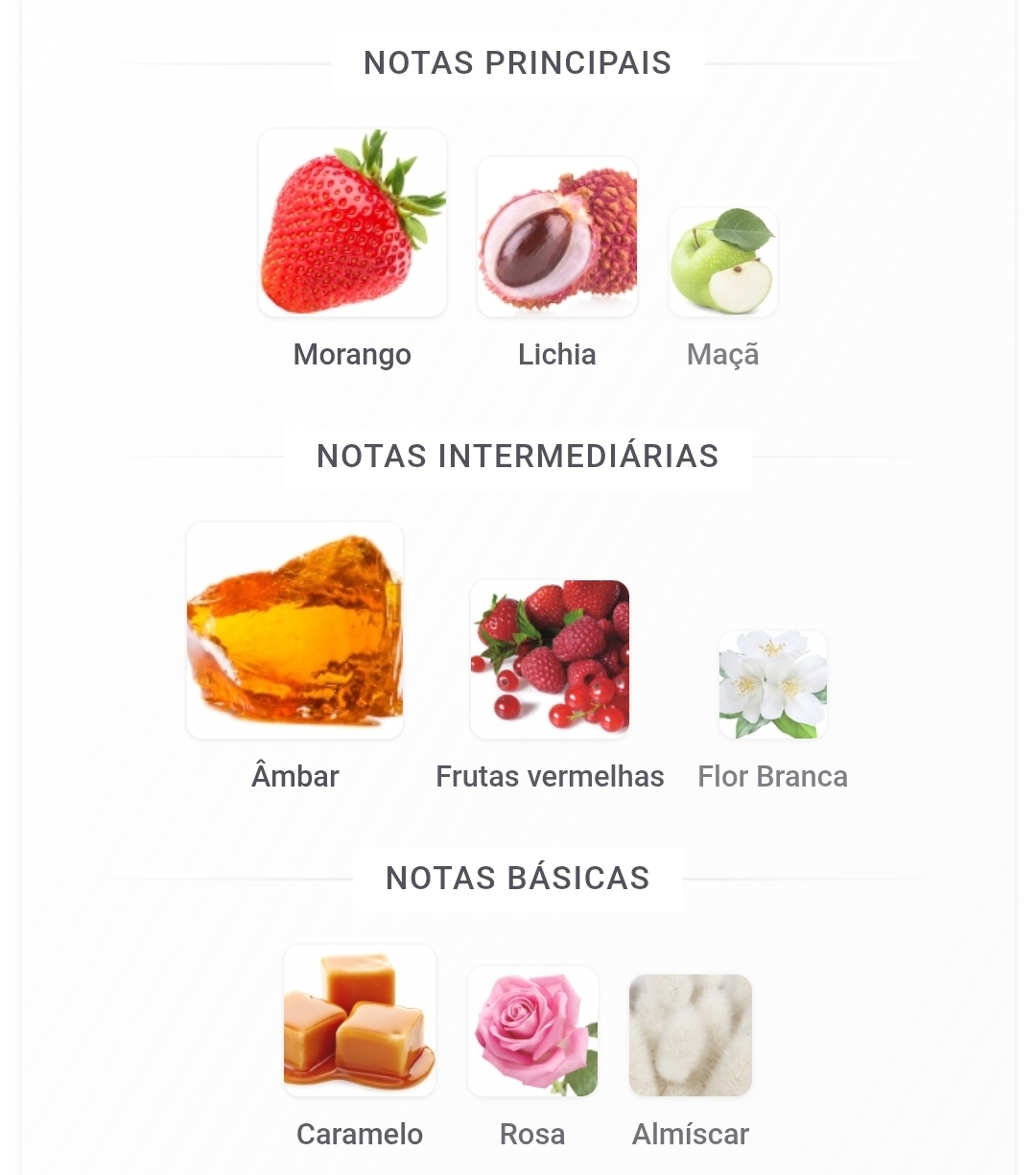Select the Rosa note

point(532,1032)
